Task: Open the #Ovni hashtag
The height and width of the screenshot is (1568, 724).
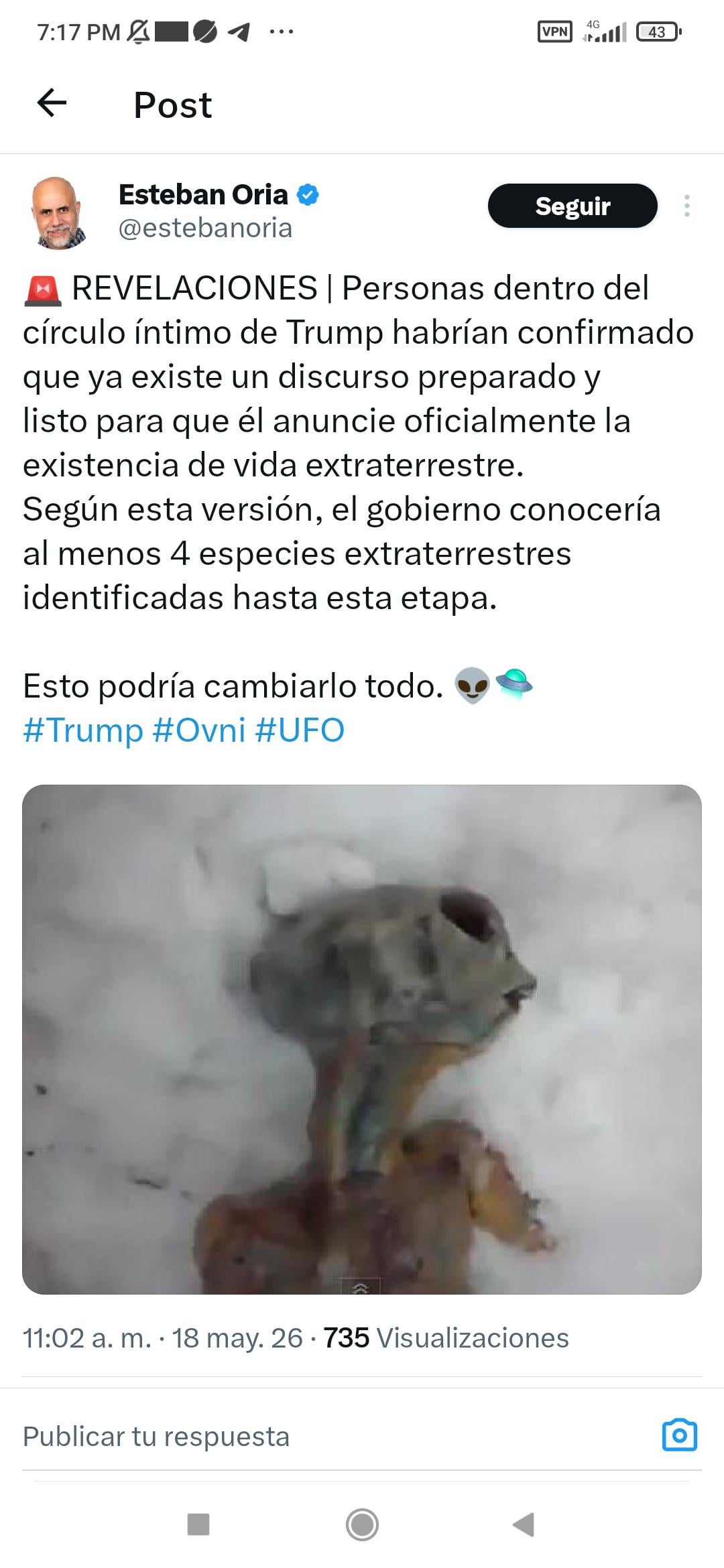Action: (199, 730)
